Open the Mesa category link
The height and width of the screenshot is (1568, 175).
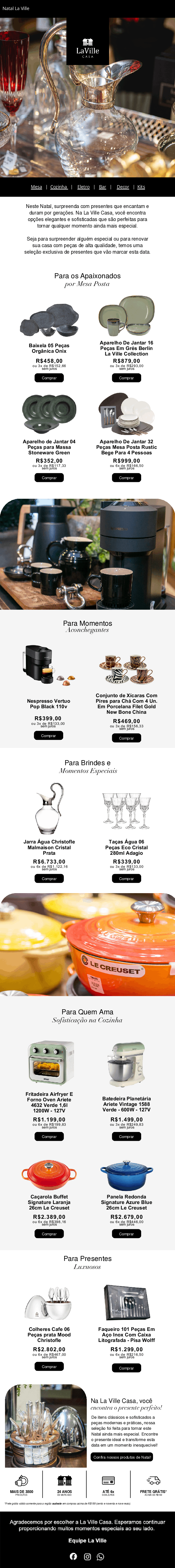[x=36, y=187]
